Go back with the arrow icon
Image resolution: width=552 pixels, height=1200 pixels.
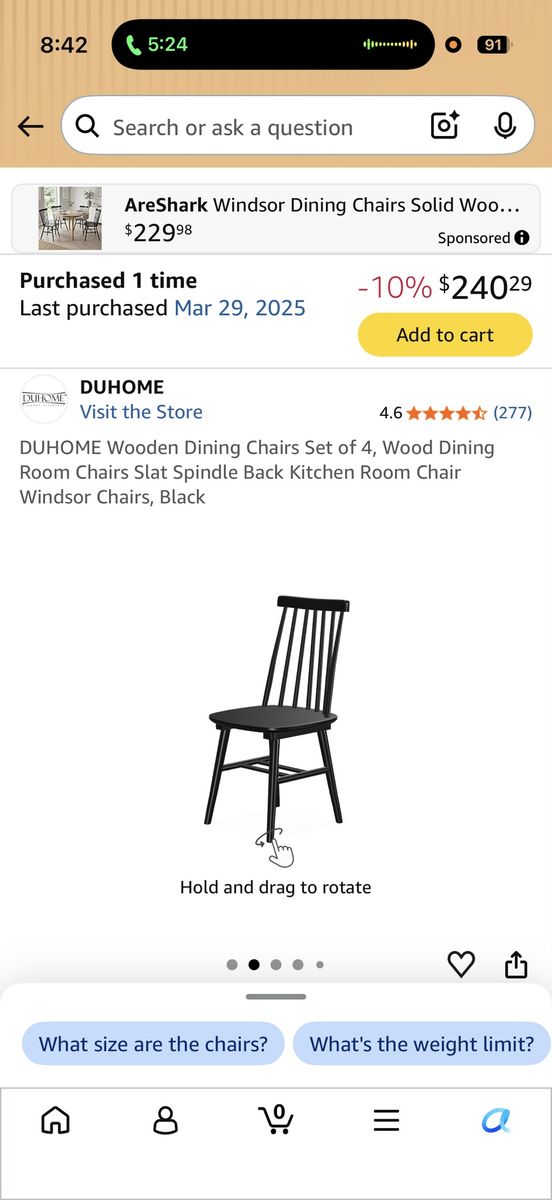coord(31,126)
